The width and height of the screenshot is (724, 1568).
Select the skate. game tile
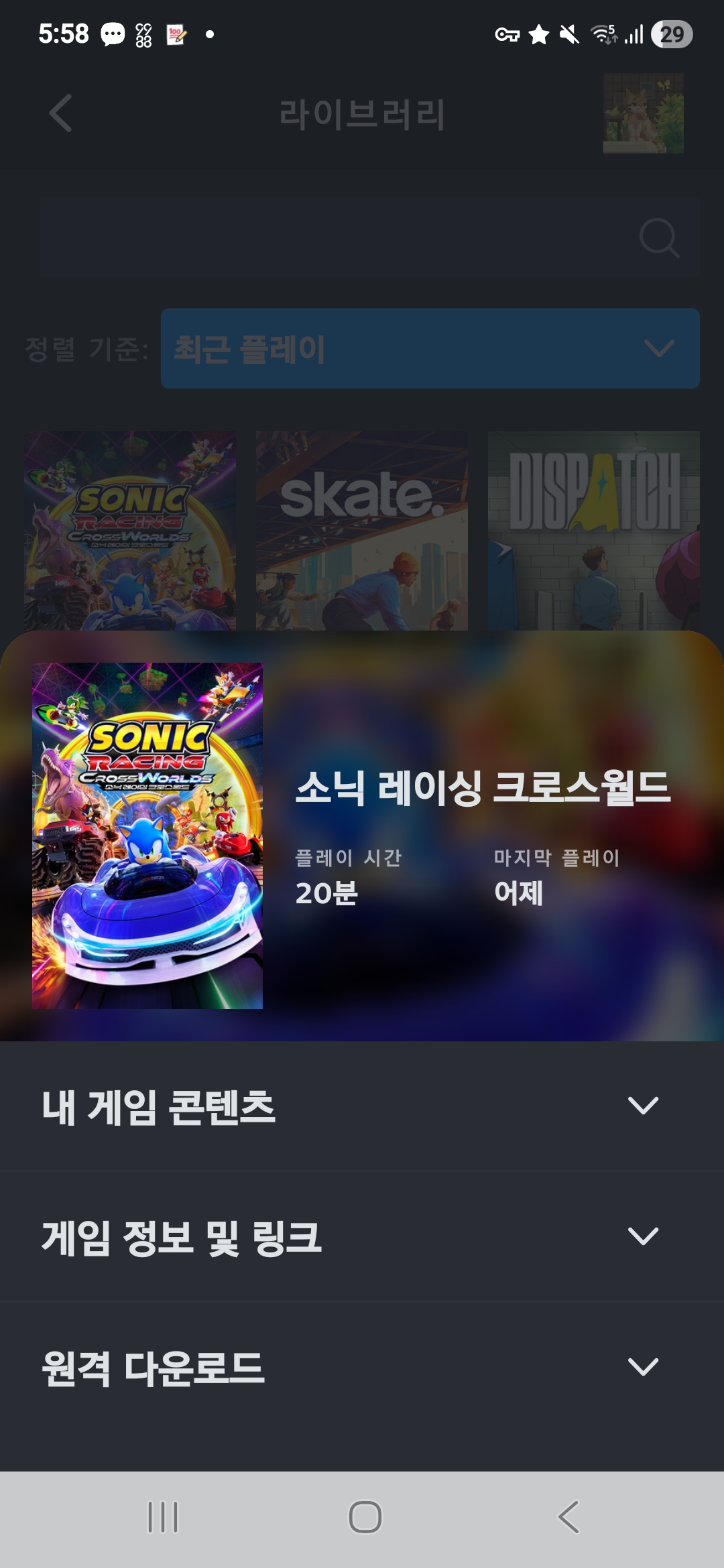(x=362, y=529)
